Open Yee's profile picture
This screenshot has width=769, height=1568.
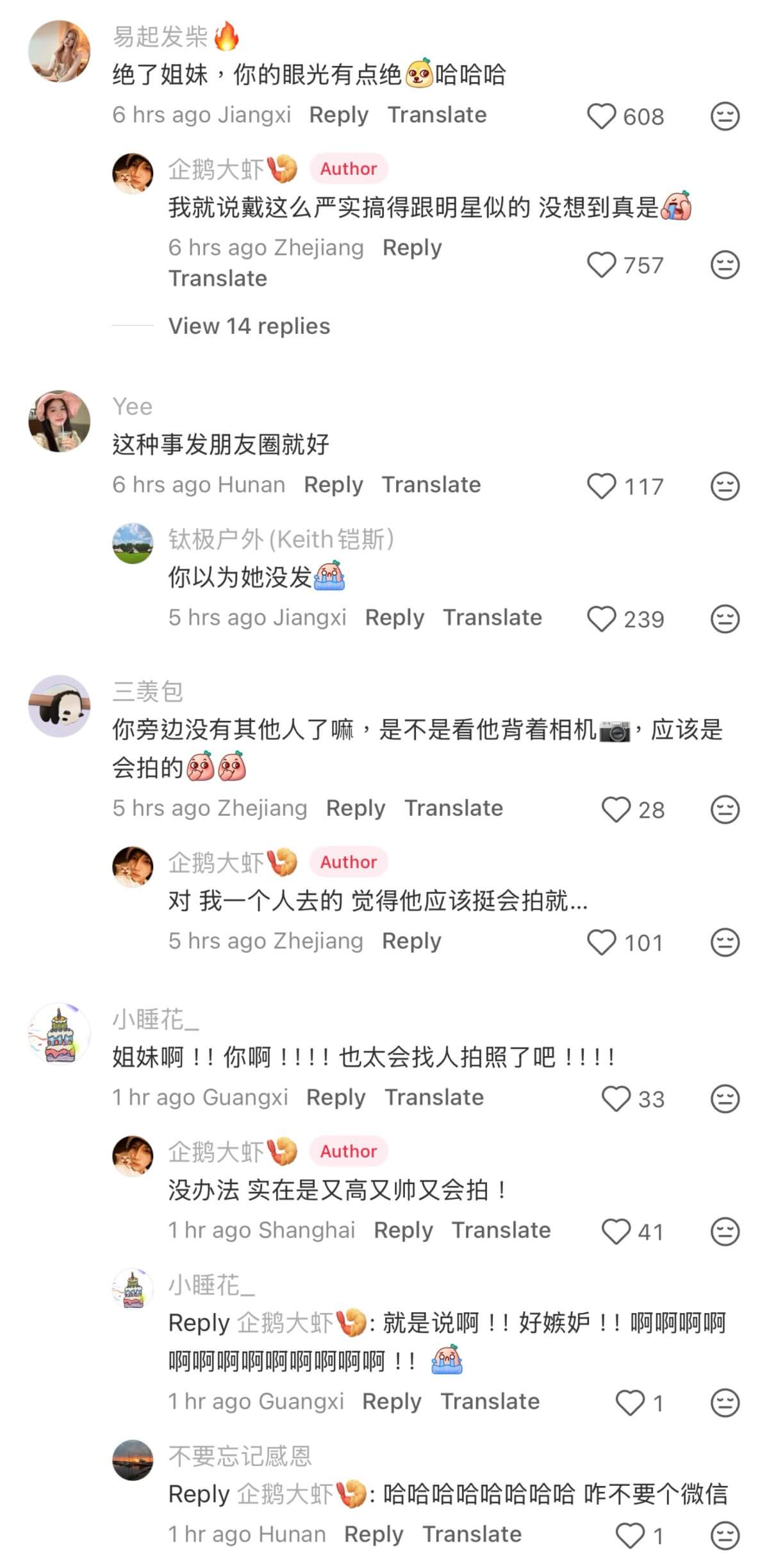[60, 421]
